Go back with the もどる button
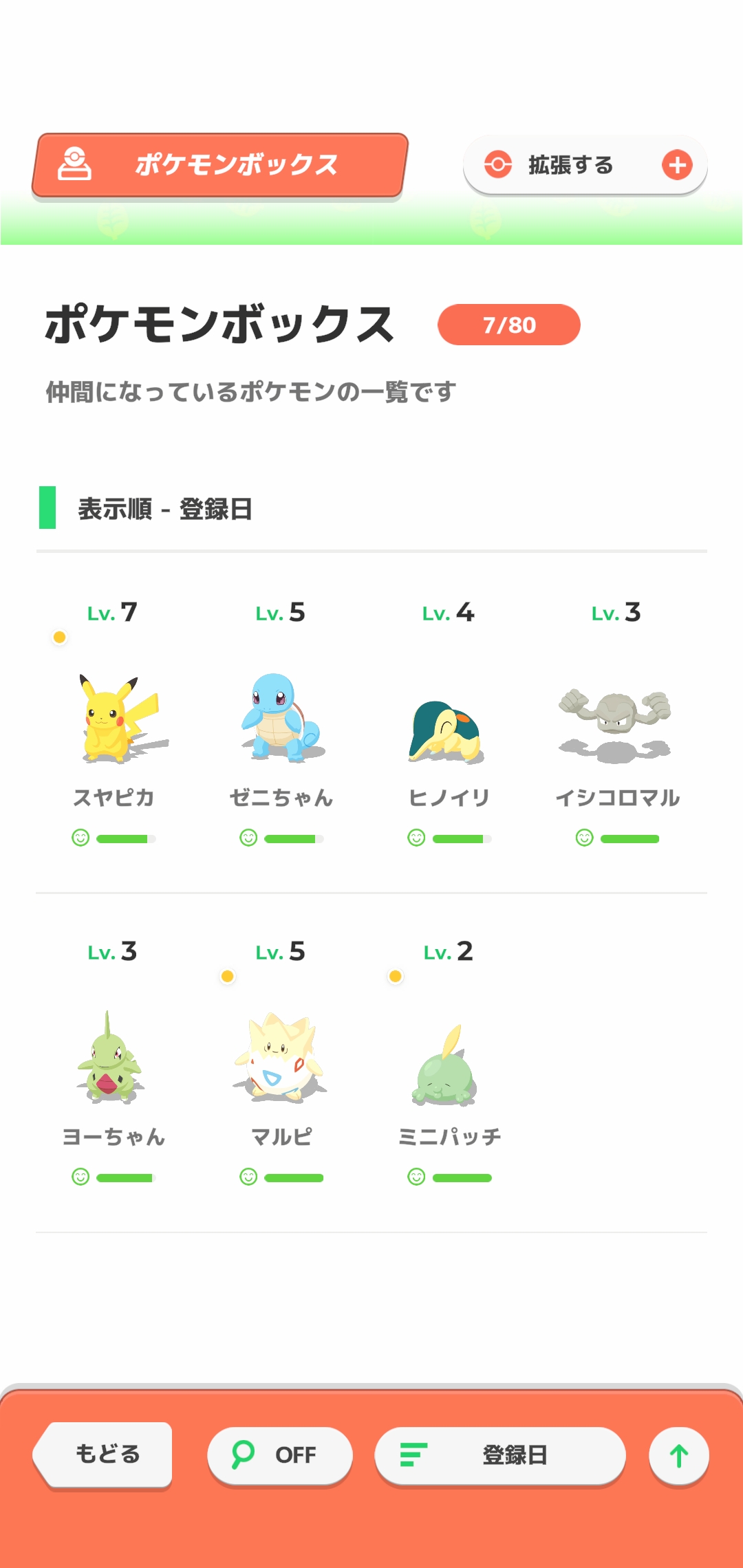Viewport: 743px width, 1568px height. tap(105, 1454)
